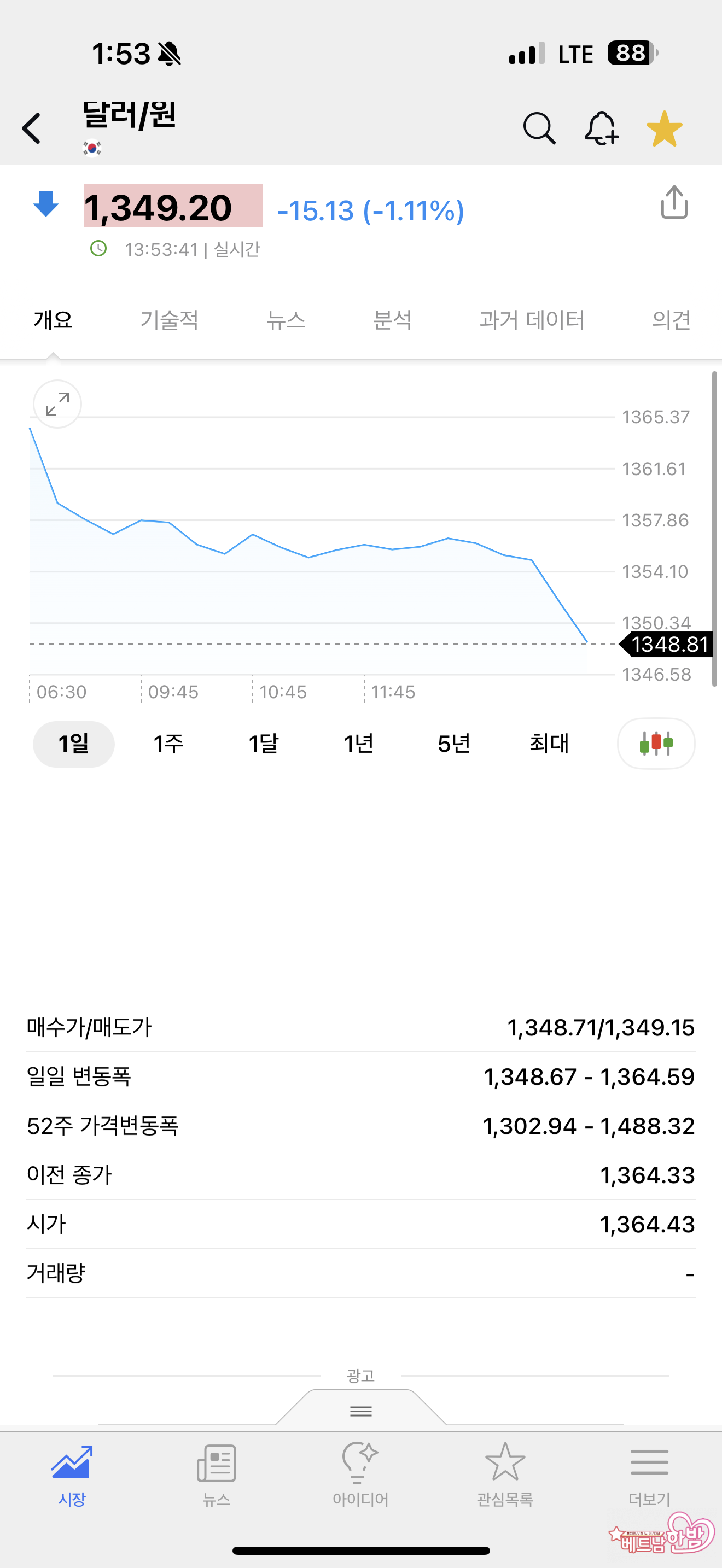Viewport: 722px width, 1568px height.
Task: Open the 뉴스 top tab
Action: 286,320
